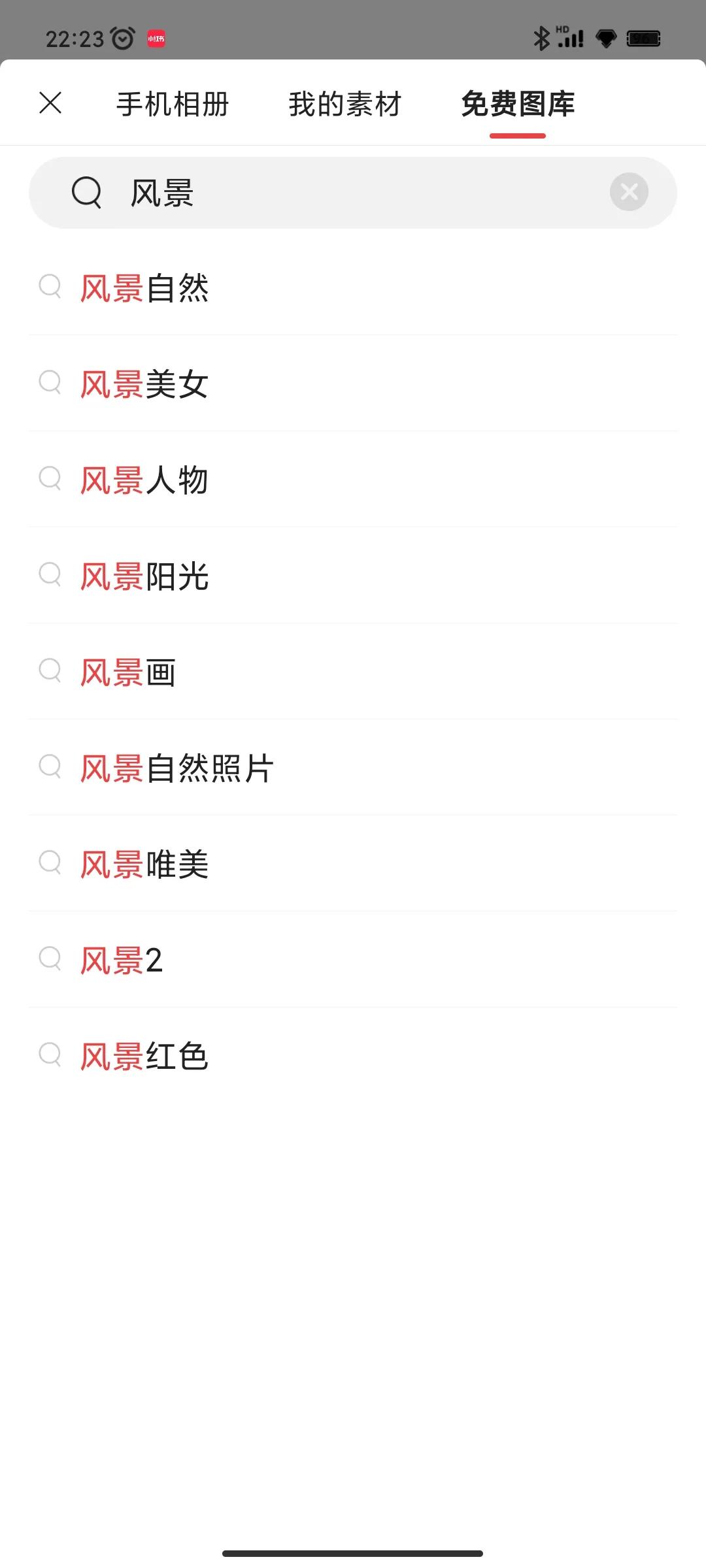Tap the battery indicator in the status bar
Screen dimensions: 706x1568
[644, 39]
